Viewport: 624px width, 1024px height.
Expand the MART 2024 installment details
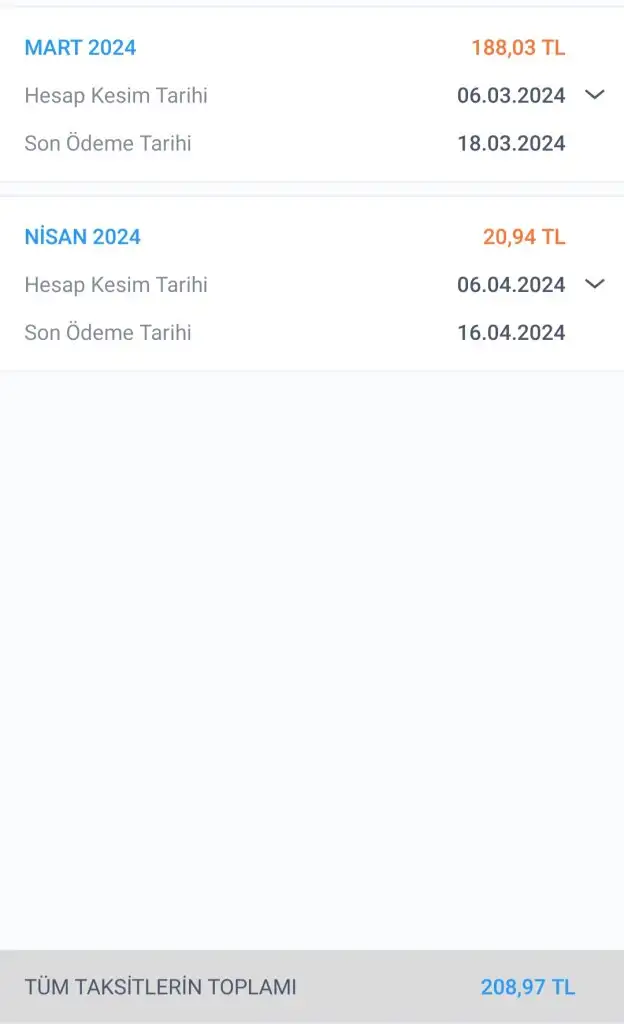(595, 95)
